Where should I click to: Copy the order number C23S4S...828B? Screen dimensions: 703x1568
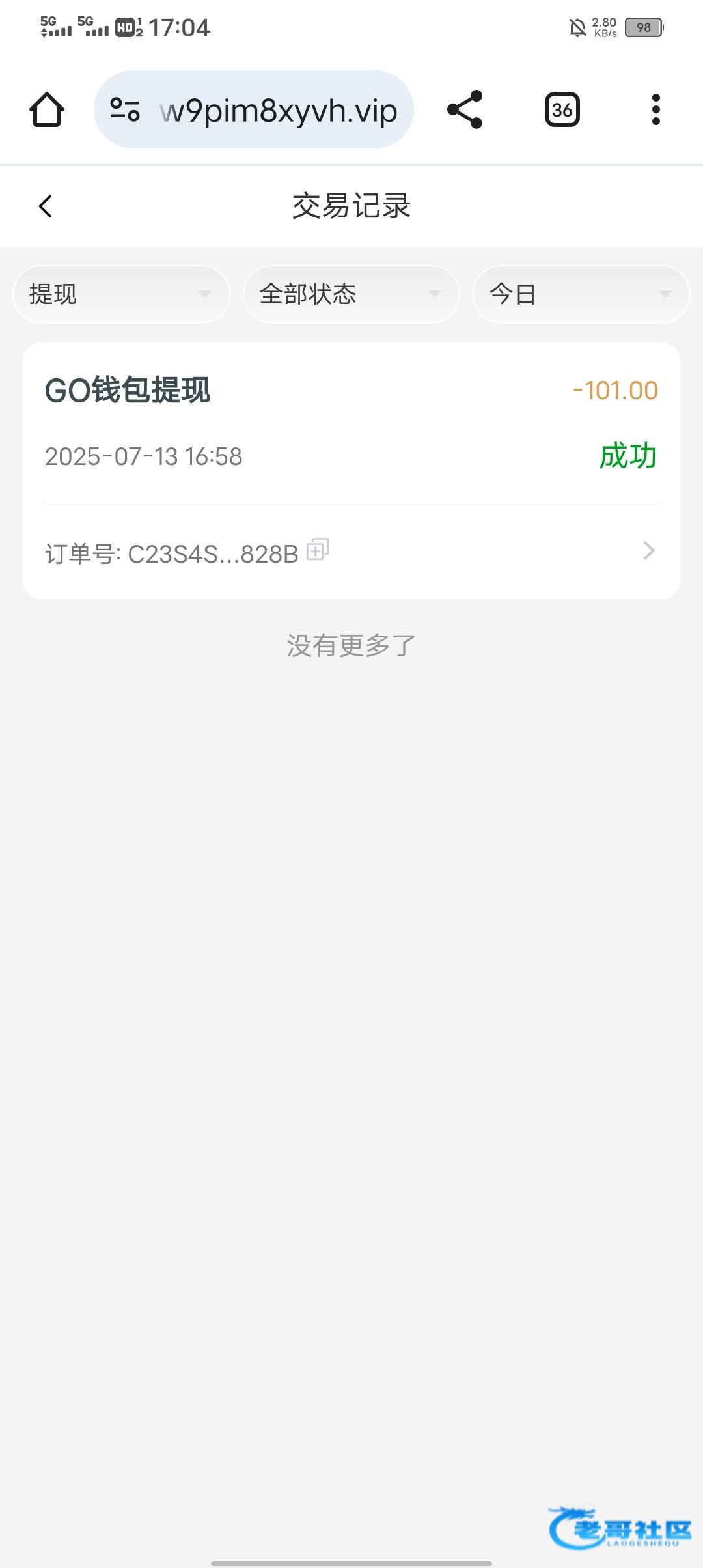pyautogui.click(x=318, y=550)
